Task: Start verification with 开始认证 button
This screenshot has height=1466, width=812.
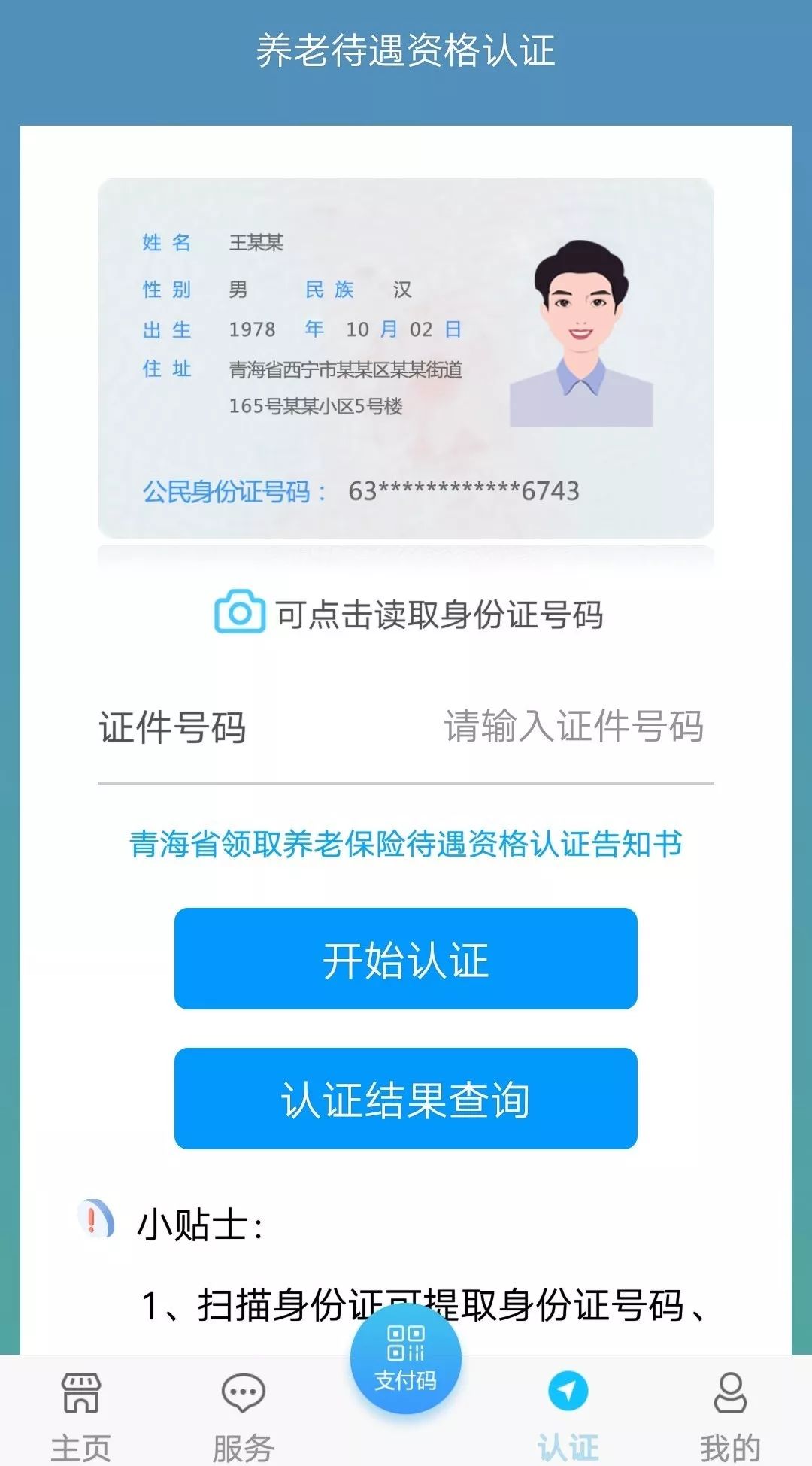Action: click(x=406, y=959)
